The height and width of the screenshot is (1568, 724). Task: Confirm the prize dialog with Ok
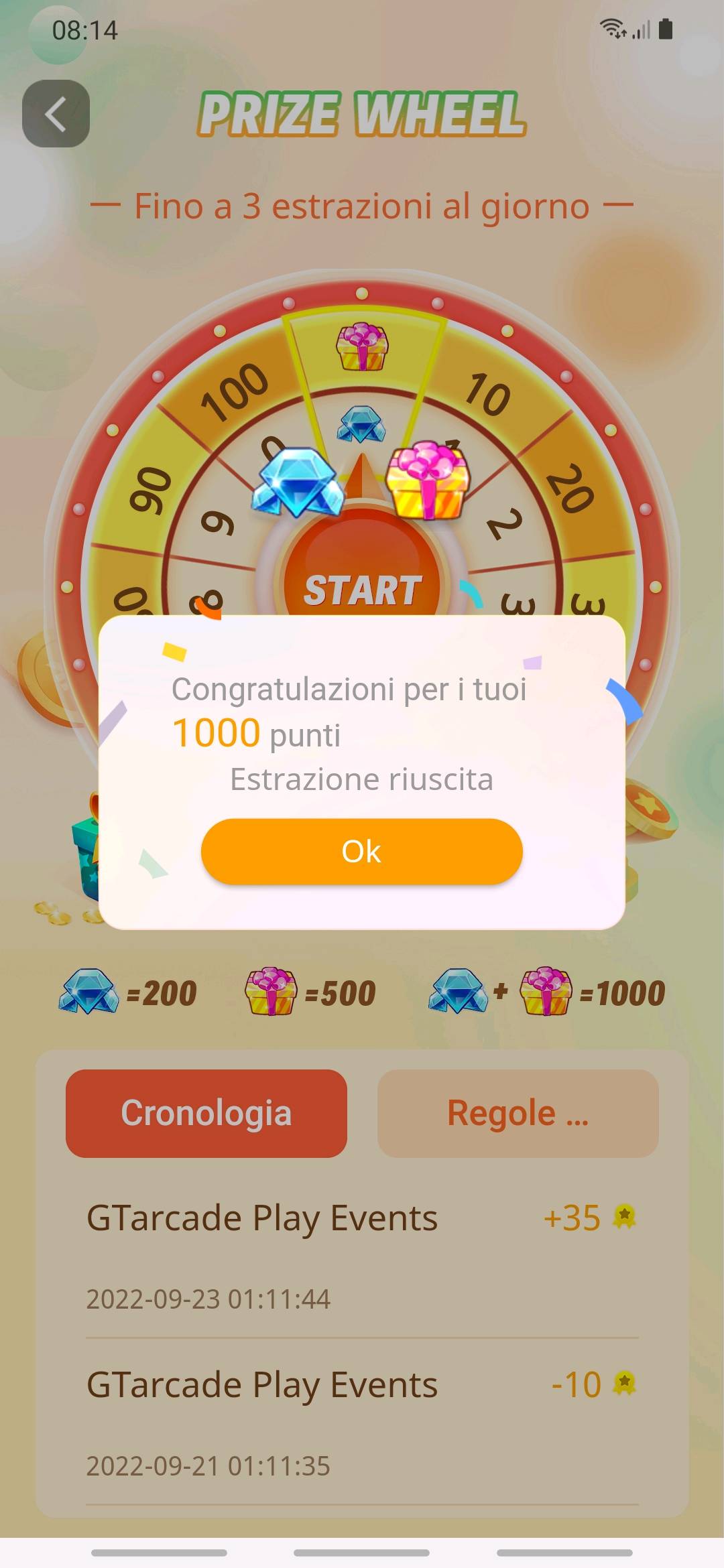click(x=361, y=851)
